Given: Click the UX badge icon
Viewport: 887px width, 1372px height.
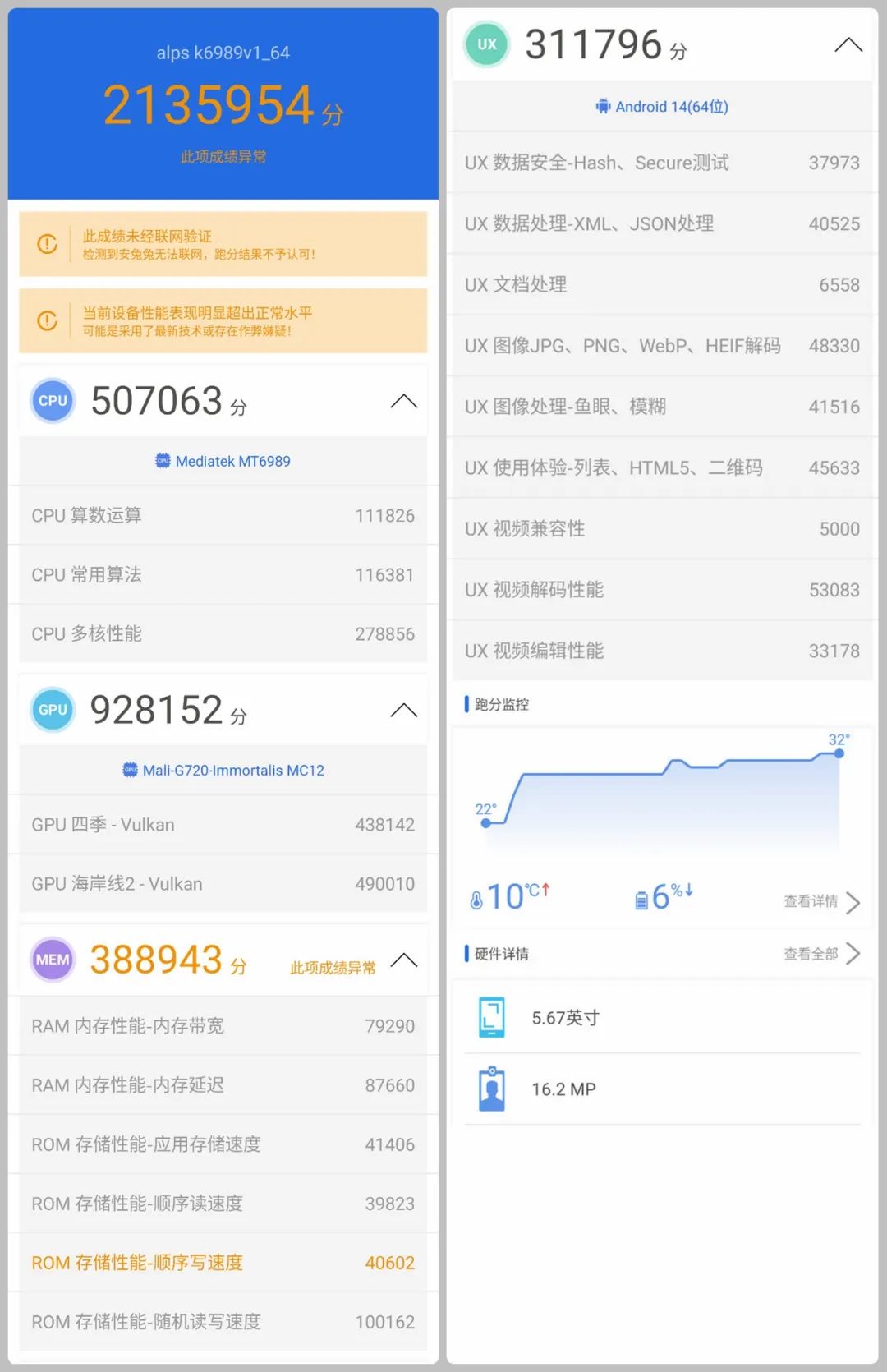Looking at the screenshot, I should [485, 44].
